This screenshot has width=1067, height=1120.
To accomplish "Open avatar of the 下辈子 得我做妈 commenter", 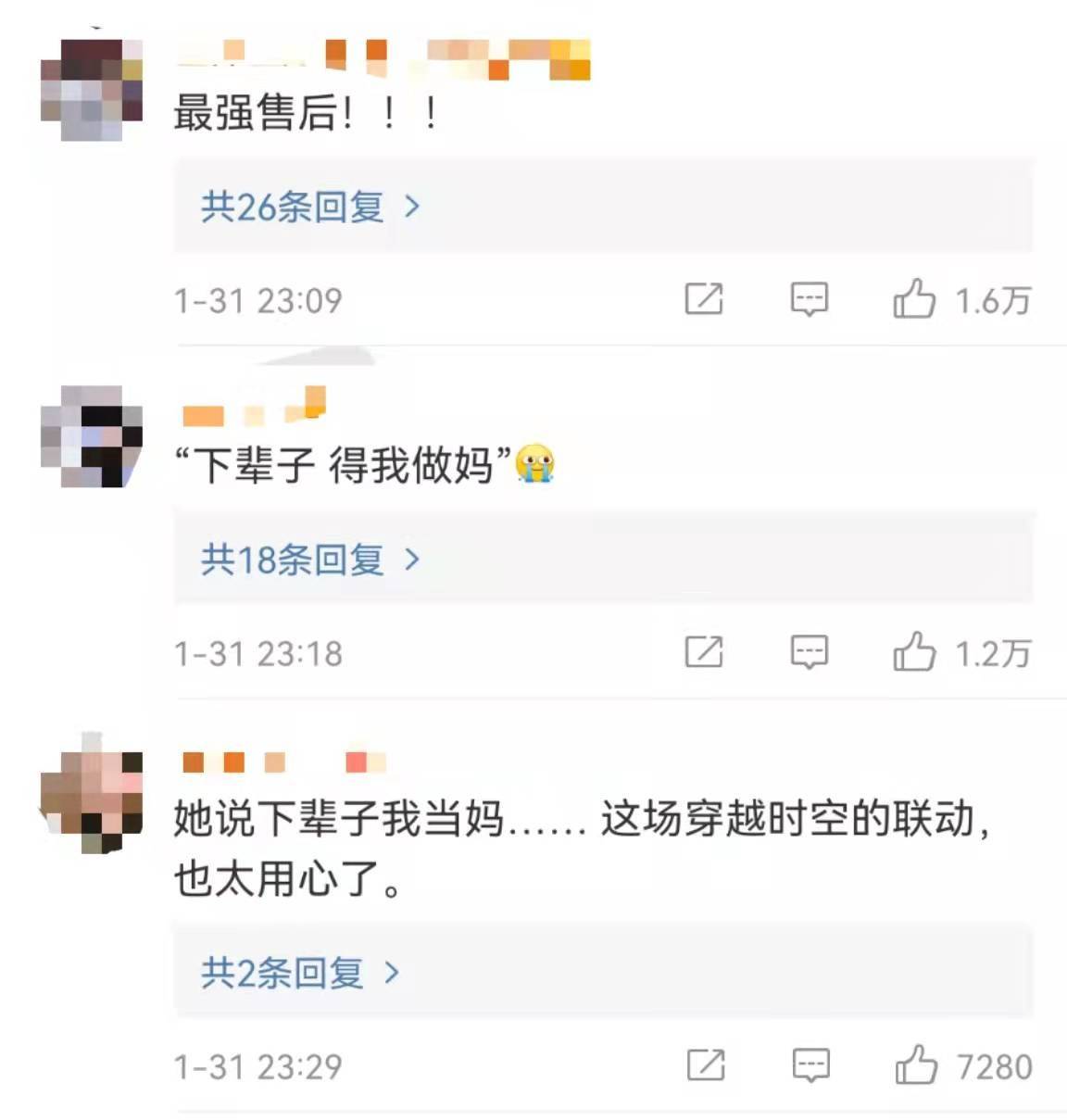I will [92, 436].
